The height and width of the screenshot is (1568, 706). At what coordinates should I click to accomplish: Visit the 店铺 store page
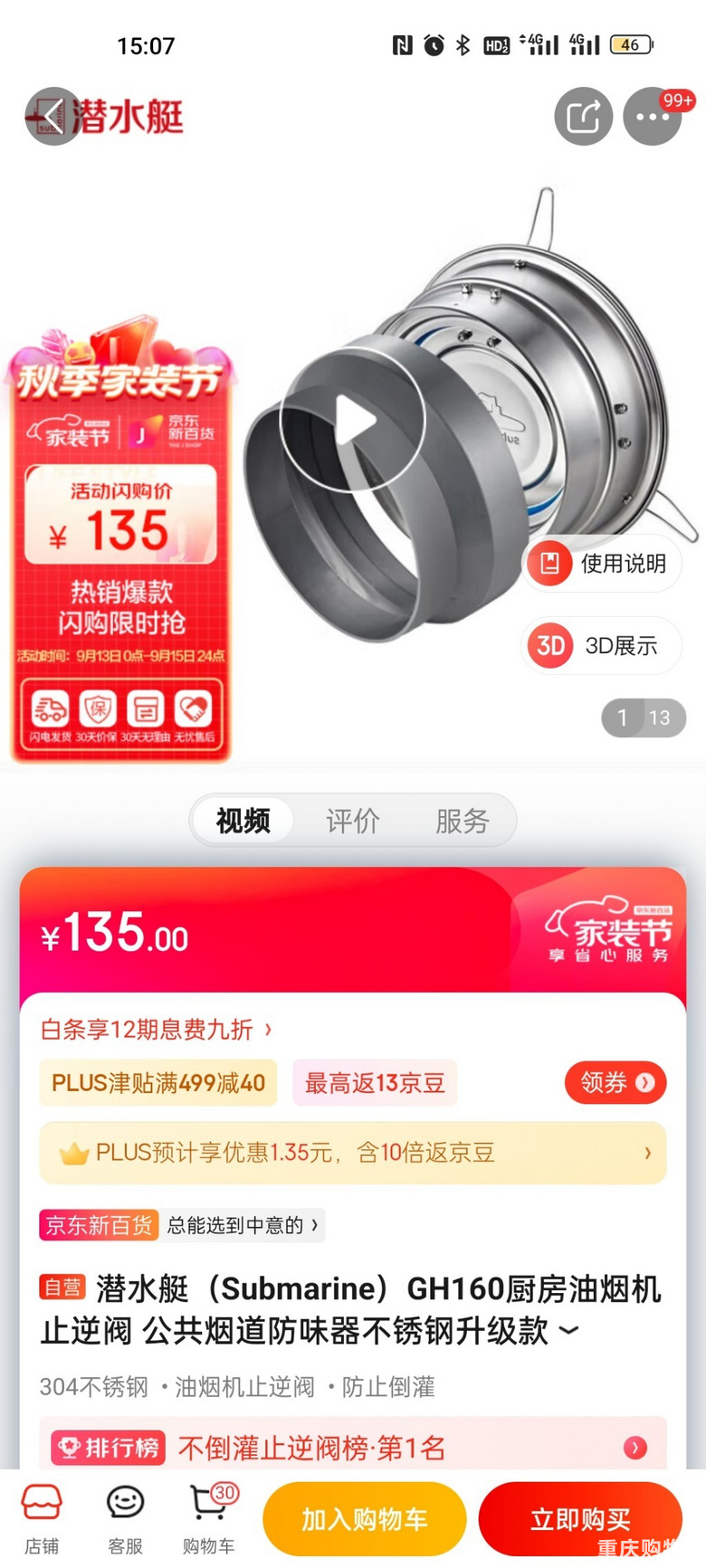42,1518
